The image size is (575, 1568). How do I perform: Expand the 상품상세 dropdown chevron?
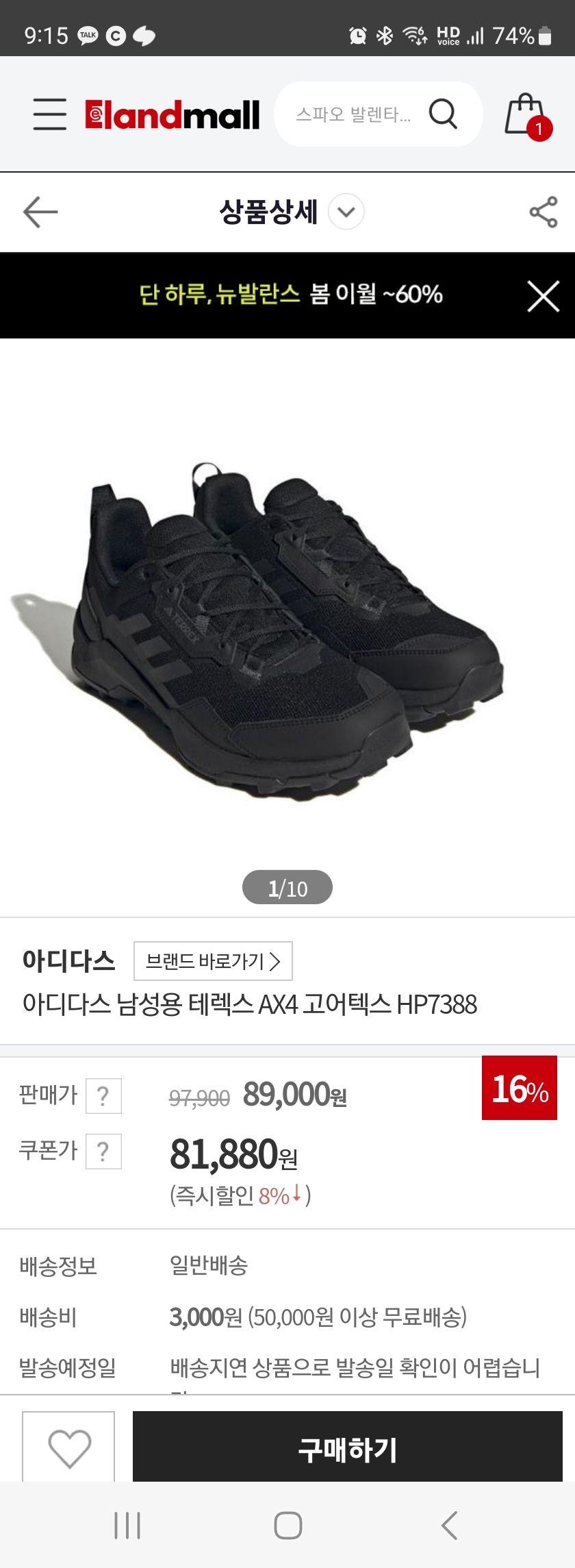click(346, 212)
